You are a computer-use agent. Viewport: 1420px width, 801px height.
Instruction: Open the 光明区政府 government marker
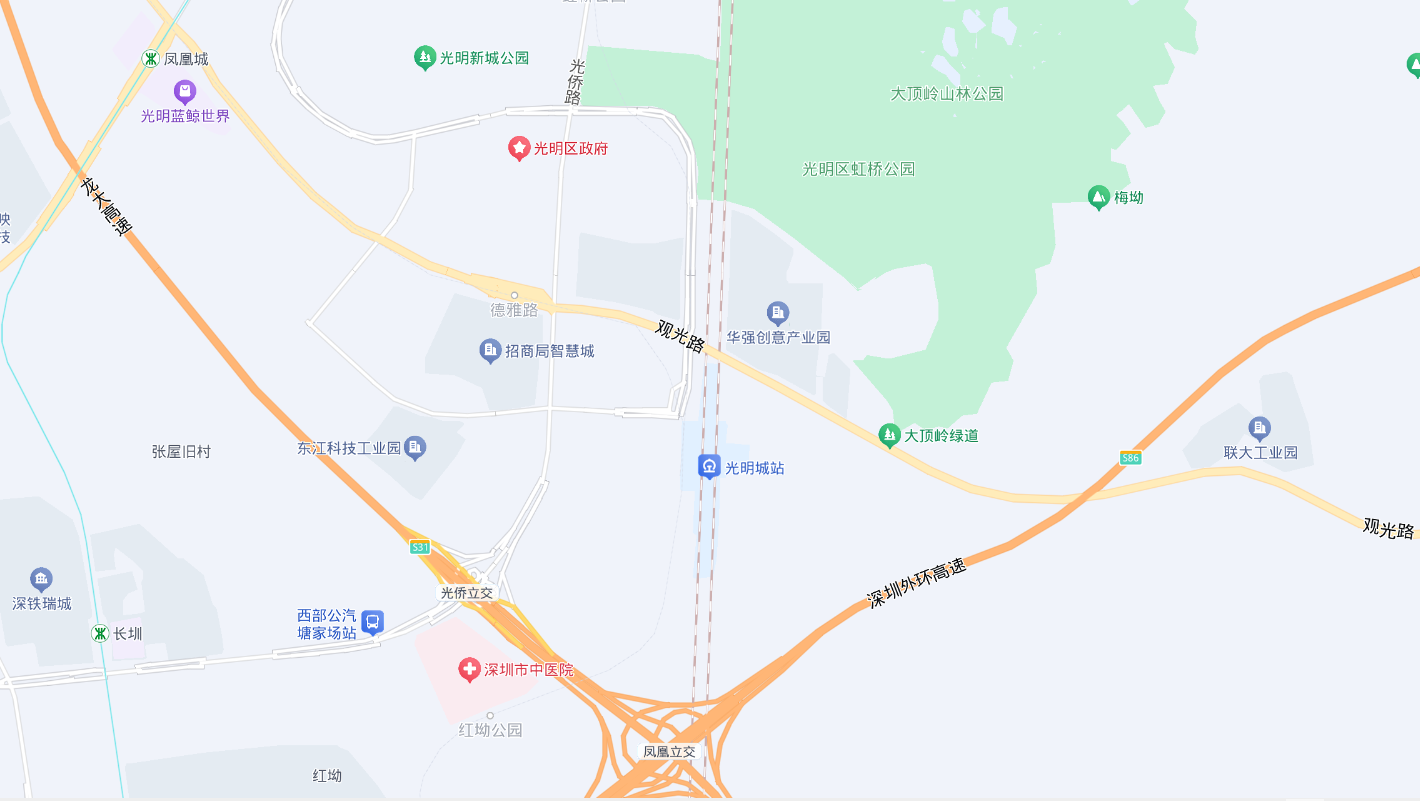click(x=519, y=149)
